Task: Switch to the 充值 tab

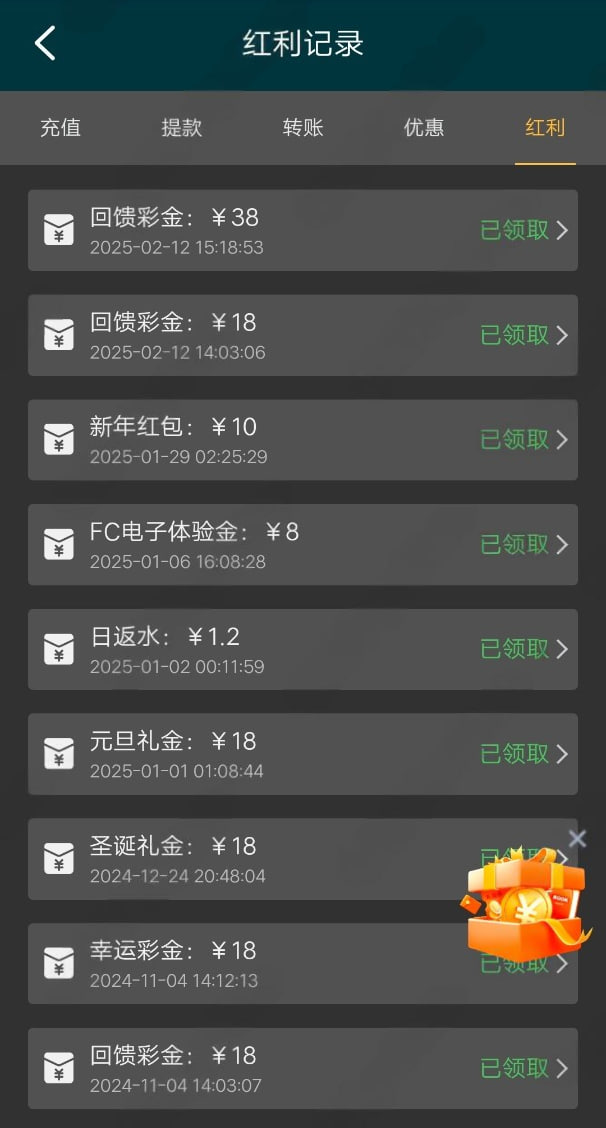Action: (x=60, y=128)
